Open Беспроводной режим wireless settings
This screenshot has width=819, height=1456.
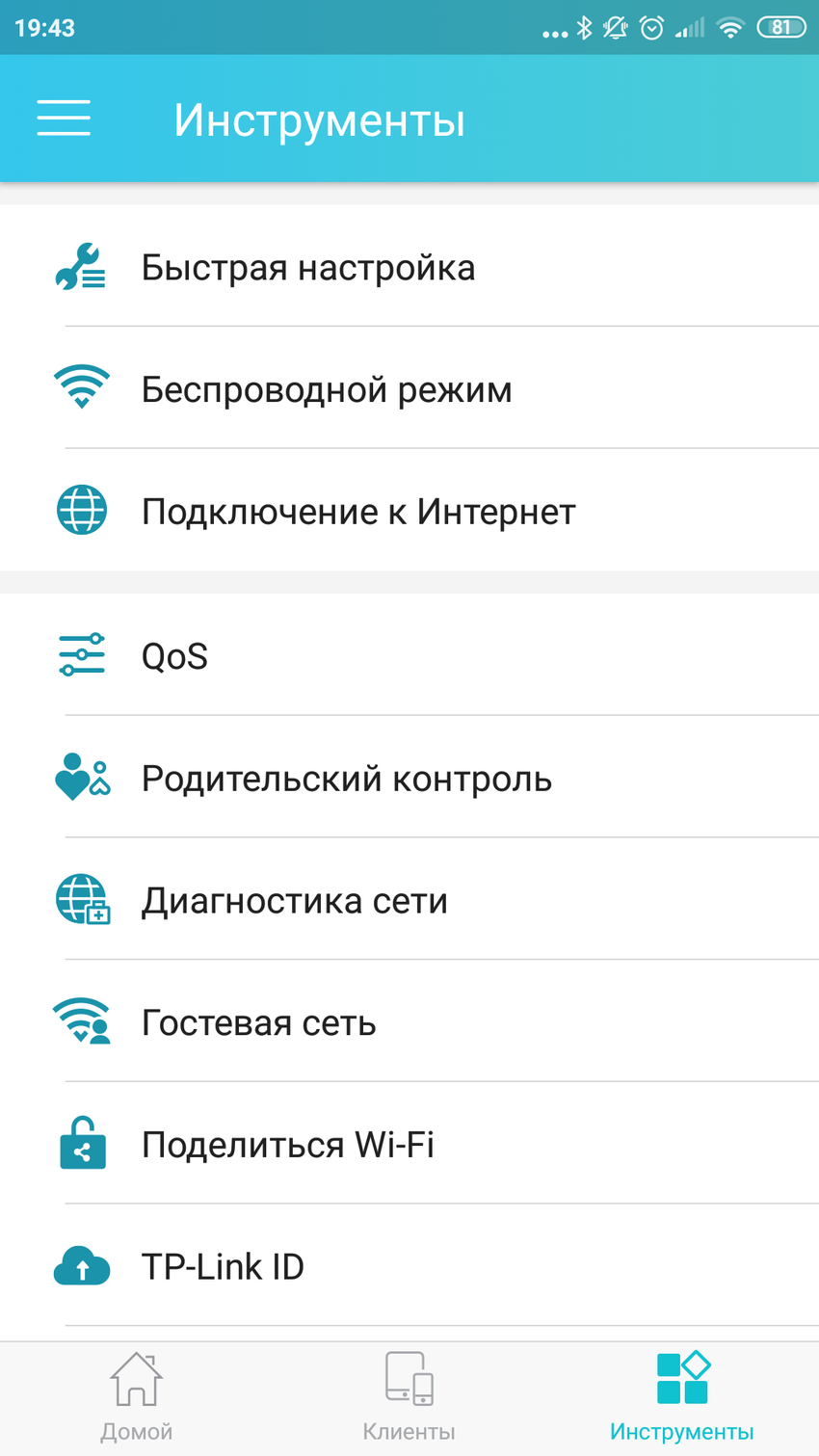tap(326, 389)
